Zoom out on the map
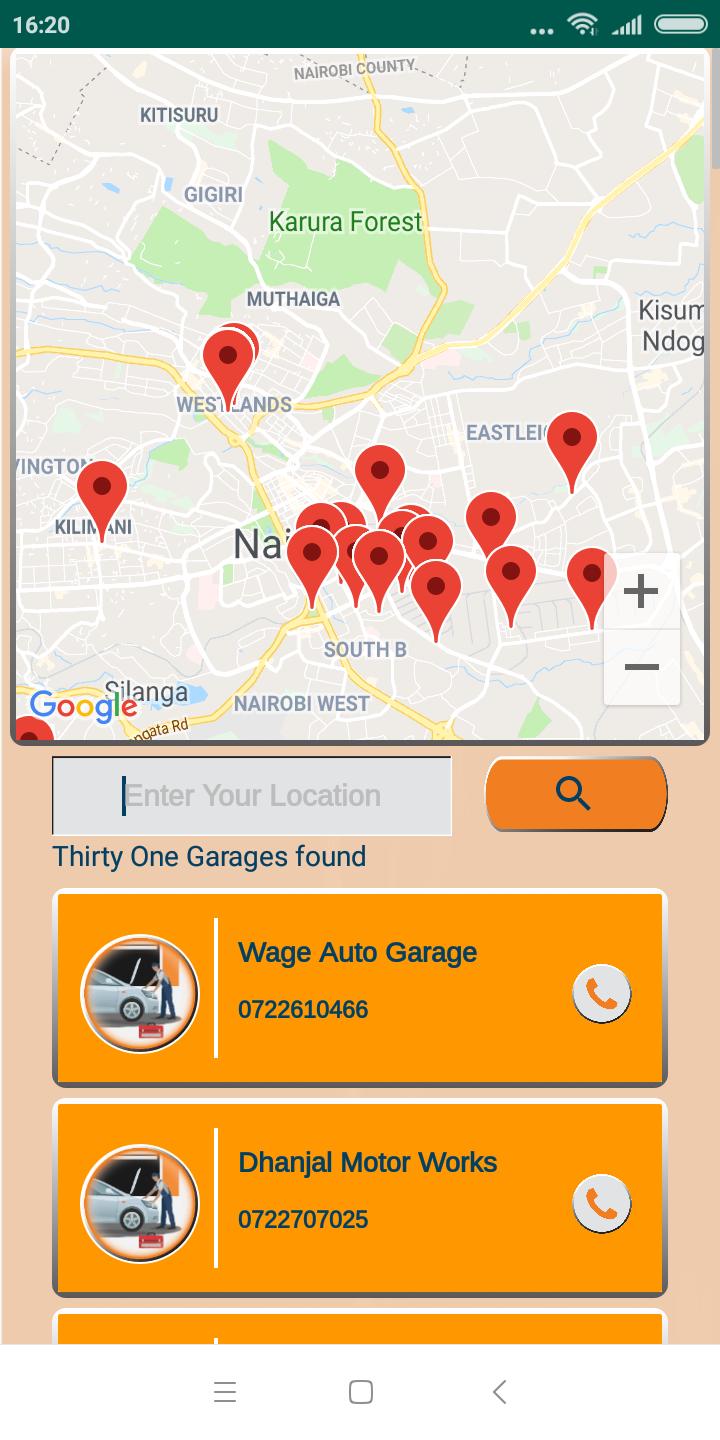This screenshot has width=720, height=1440. pyautogui.click(x=641, y=667)
